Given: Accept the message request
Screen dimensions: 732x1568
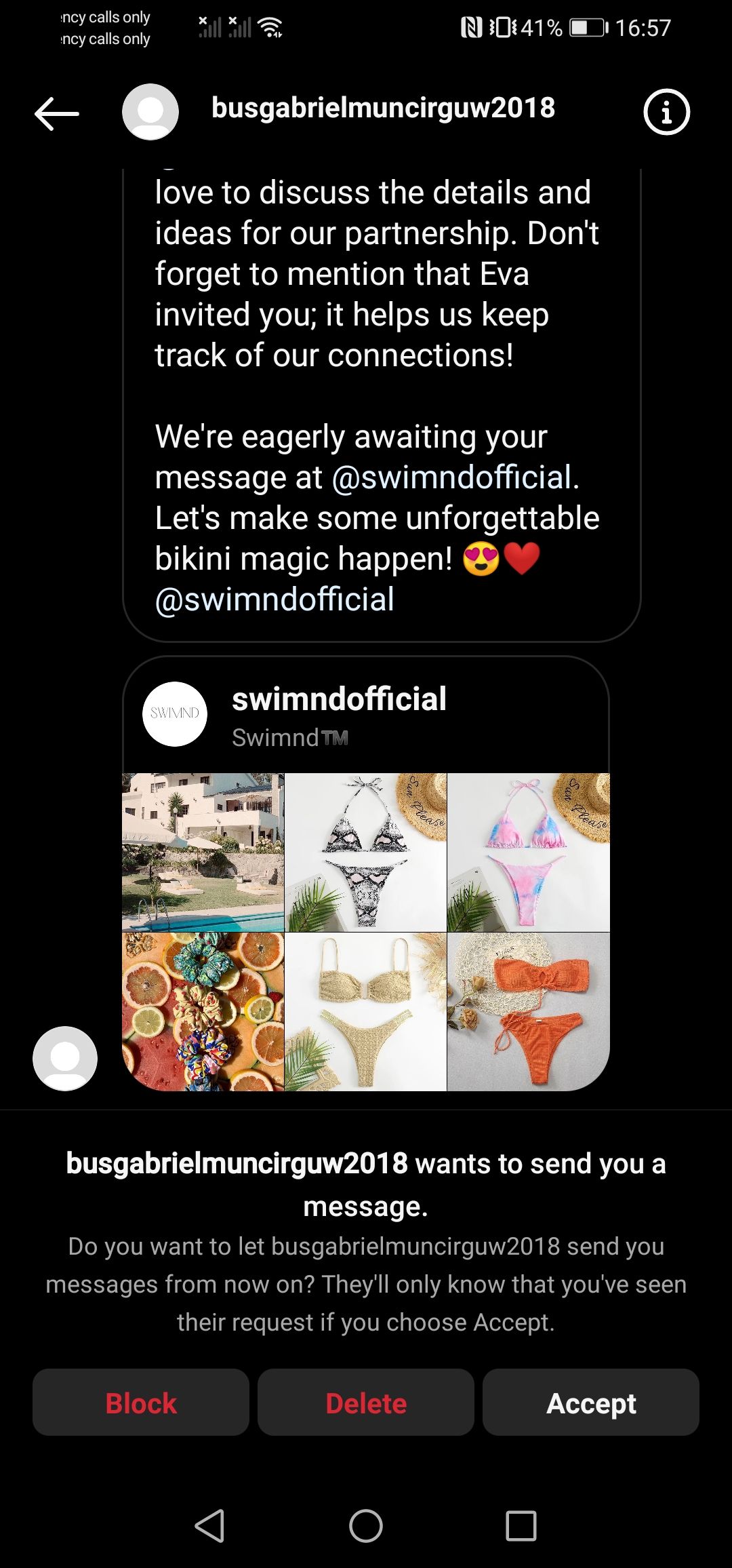Looking at the screenshot, I should coord(590,1403).
